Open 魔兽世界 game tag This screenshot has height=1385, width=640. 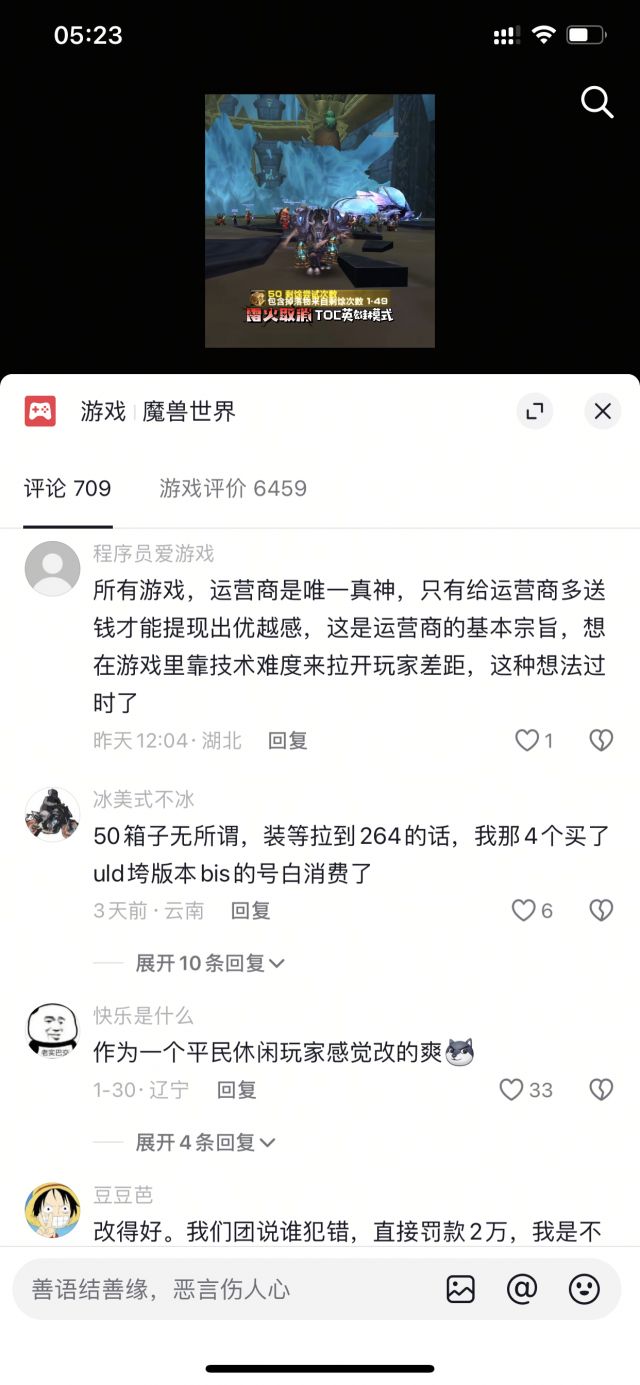pos(189,411)
